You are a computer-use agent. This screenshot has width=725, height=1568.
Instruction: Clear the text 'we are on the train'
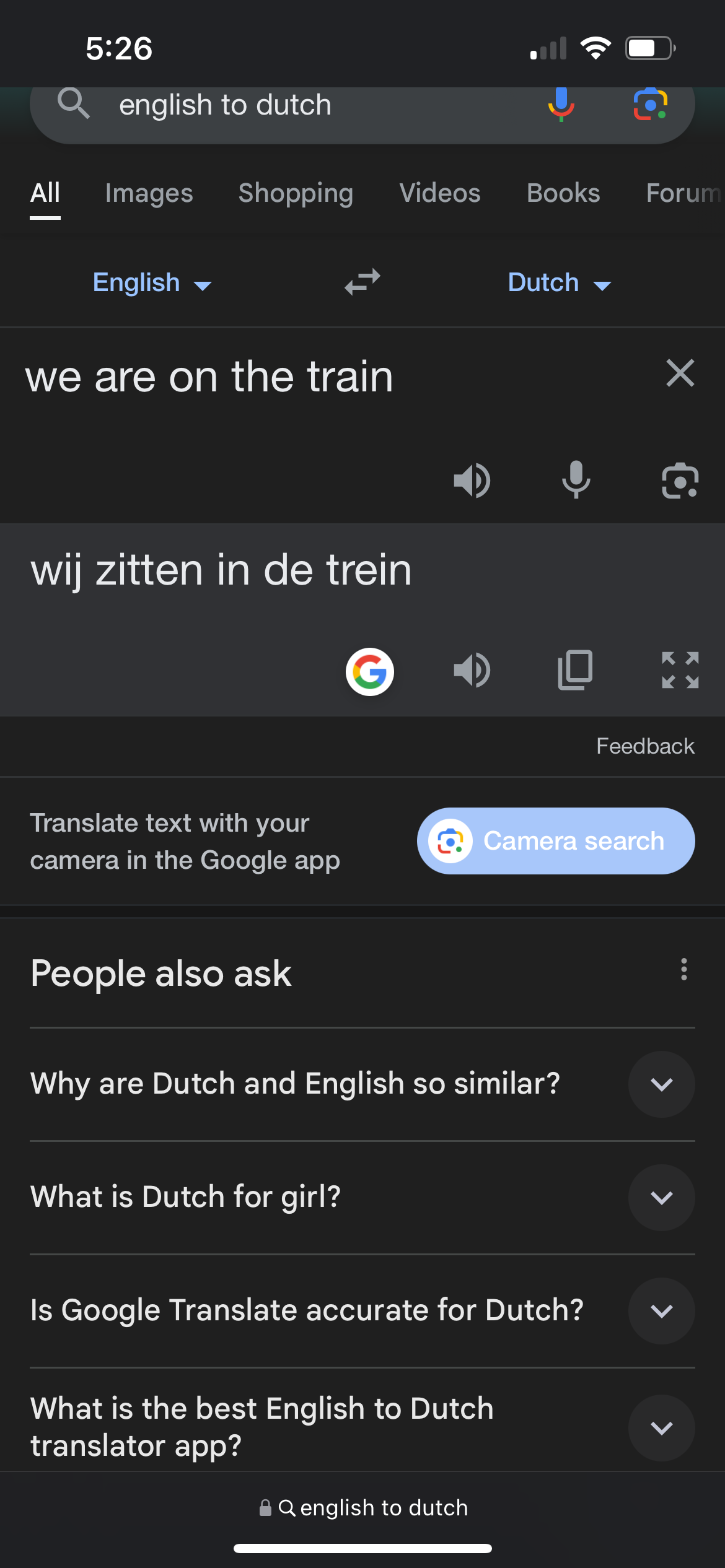coord(680,373)
